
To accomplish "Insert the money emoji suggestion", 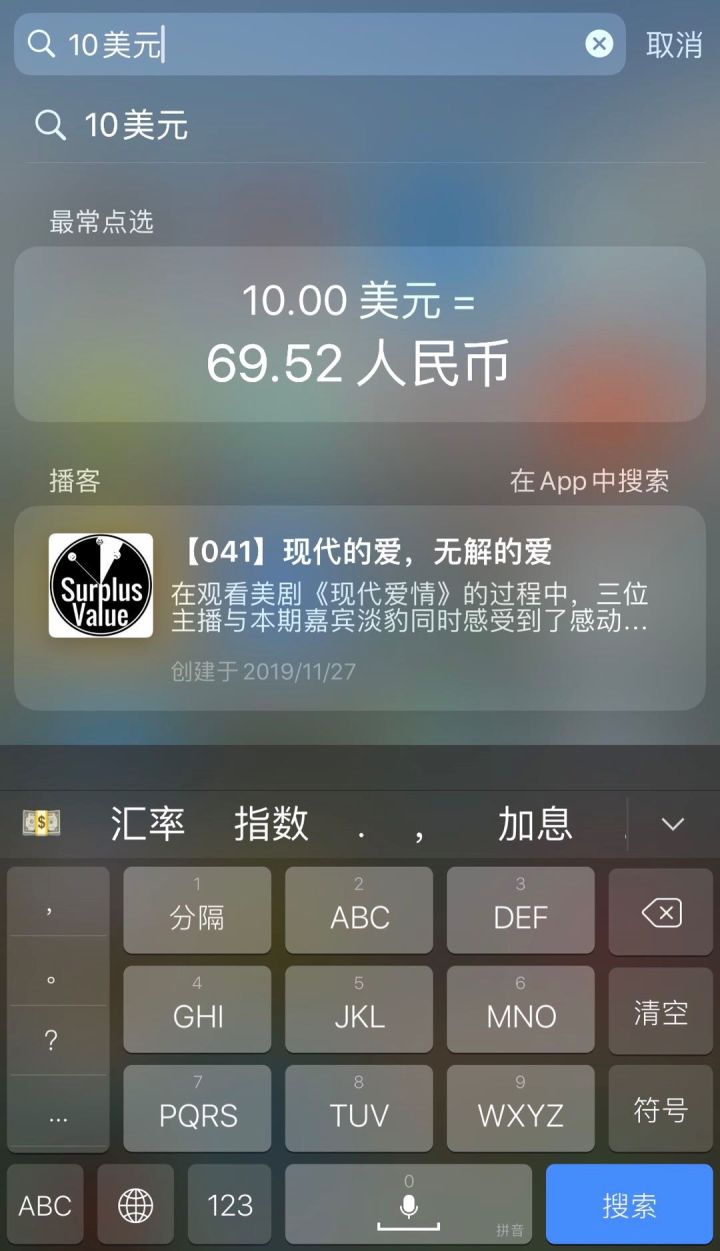I will 42,823.
